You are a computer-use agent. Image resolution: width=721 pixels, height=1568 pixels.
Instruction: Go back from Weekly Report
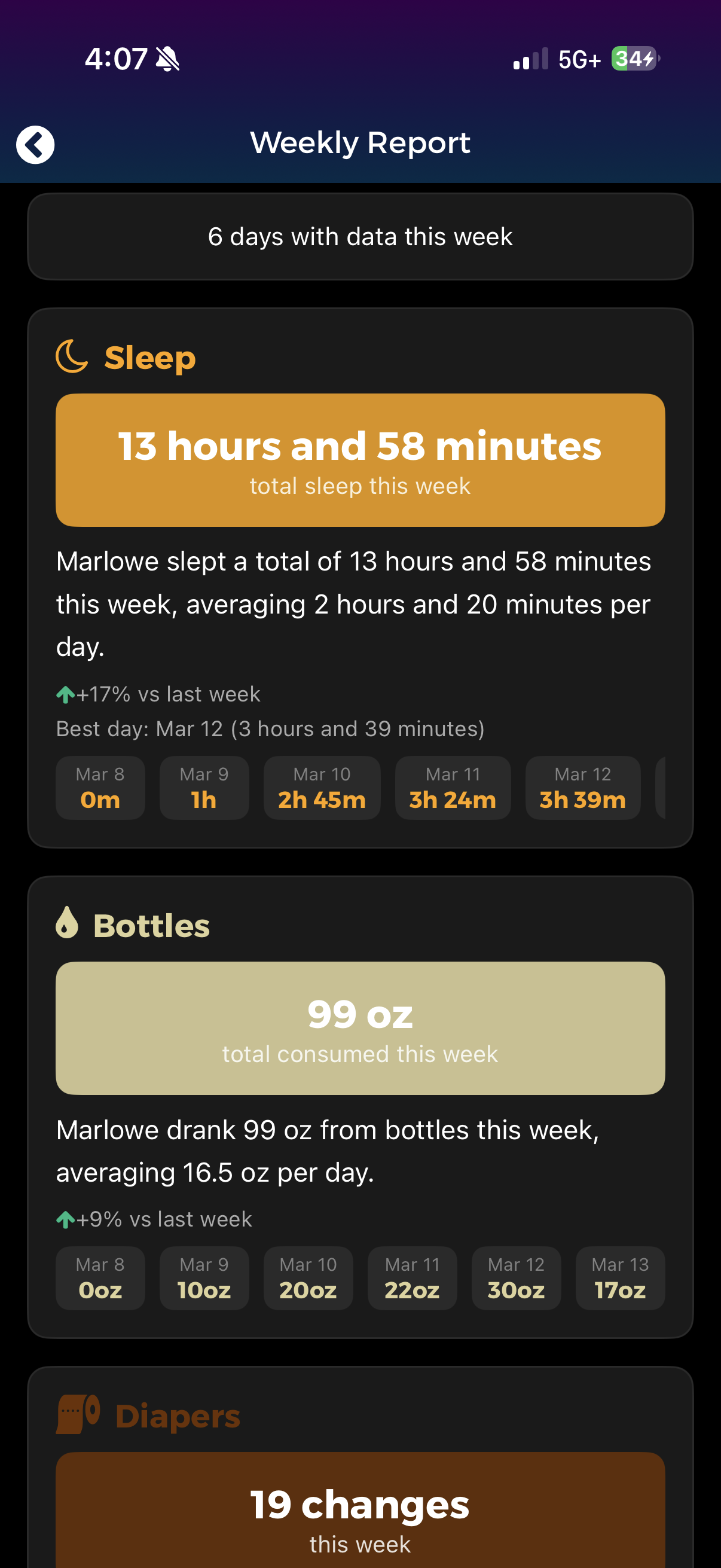click(35, 145)
